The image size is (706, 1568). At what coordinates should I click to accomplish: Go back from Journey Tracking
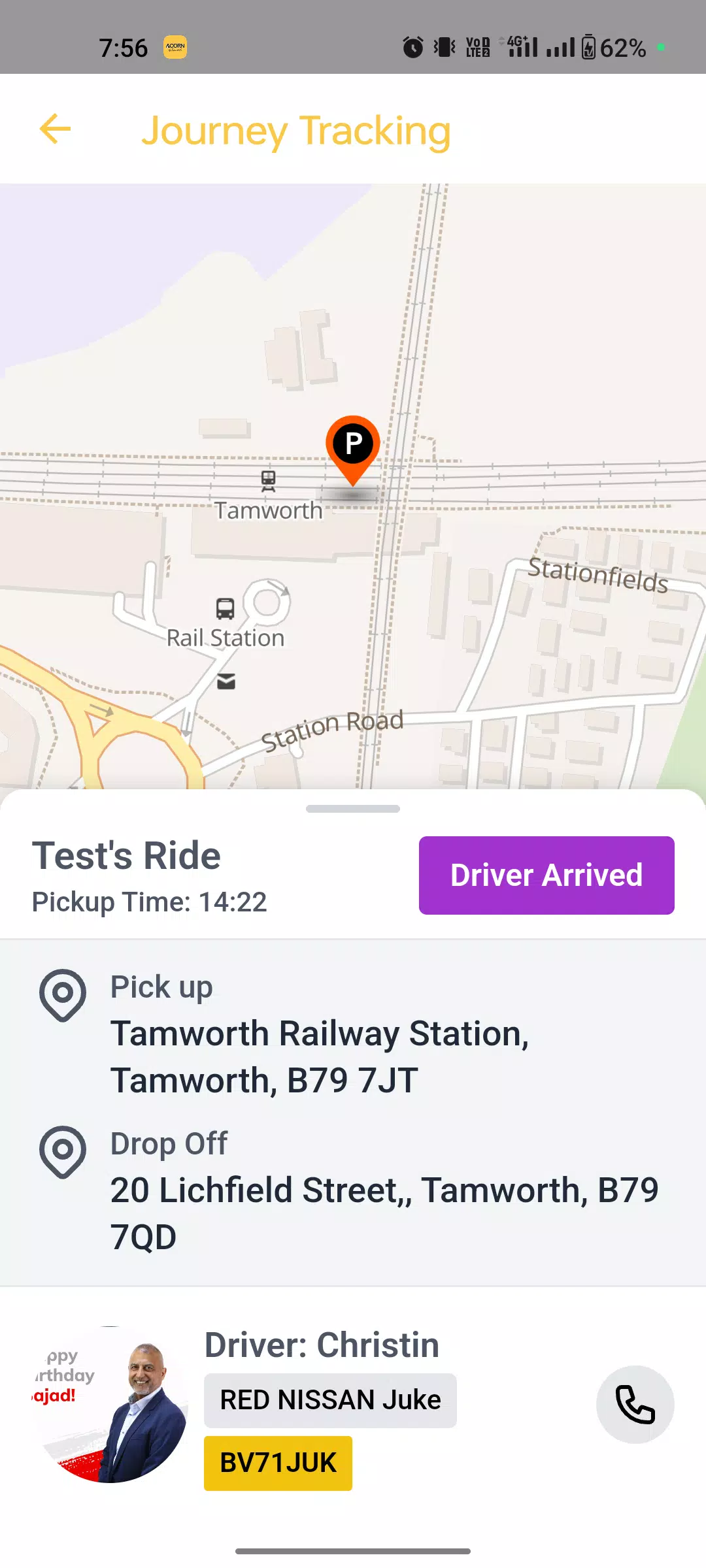pos(56,129)
